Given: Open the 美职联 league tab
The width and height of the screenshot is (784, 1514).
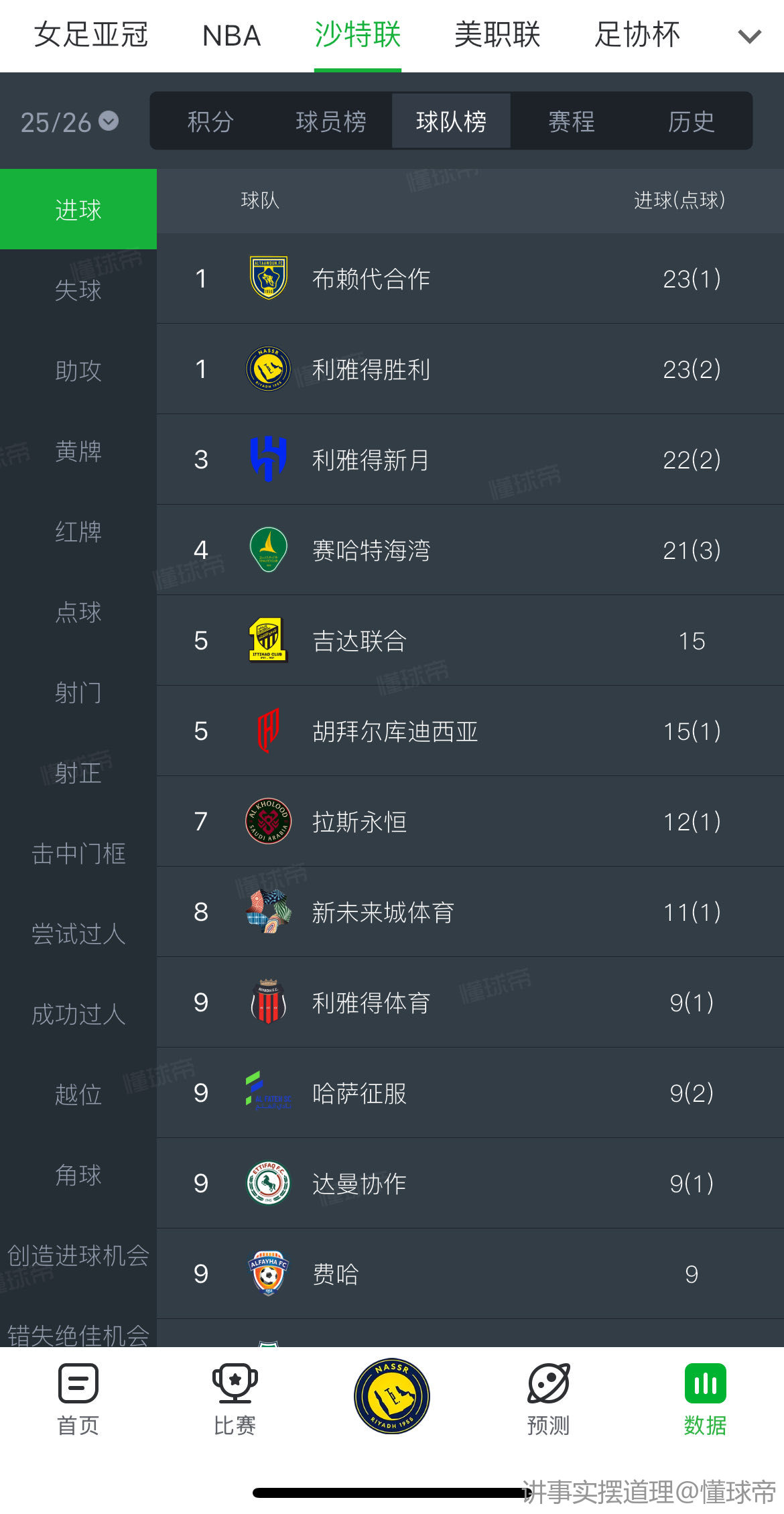Looking at the screenshot, I should [x=497, y=35].
